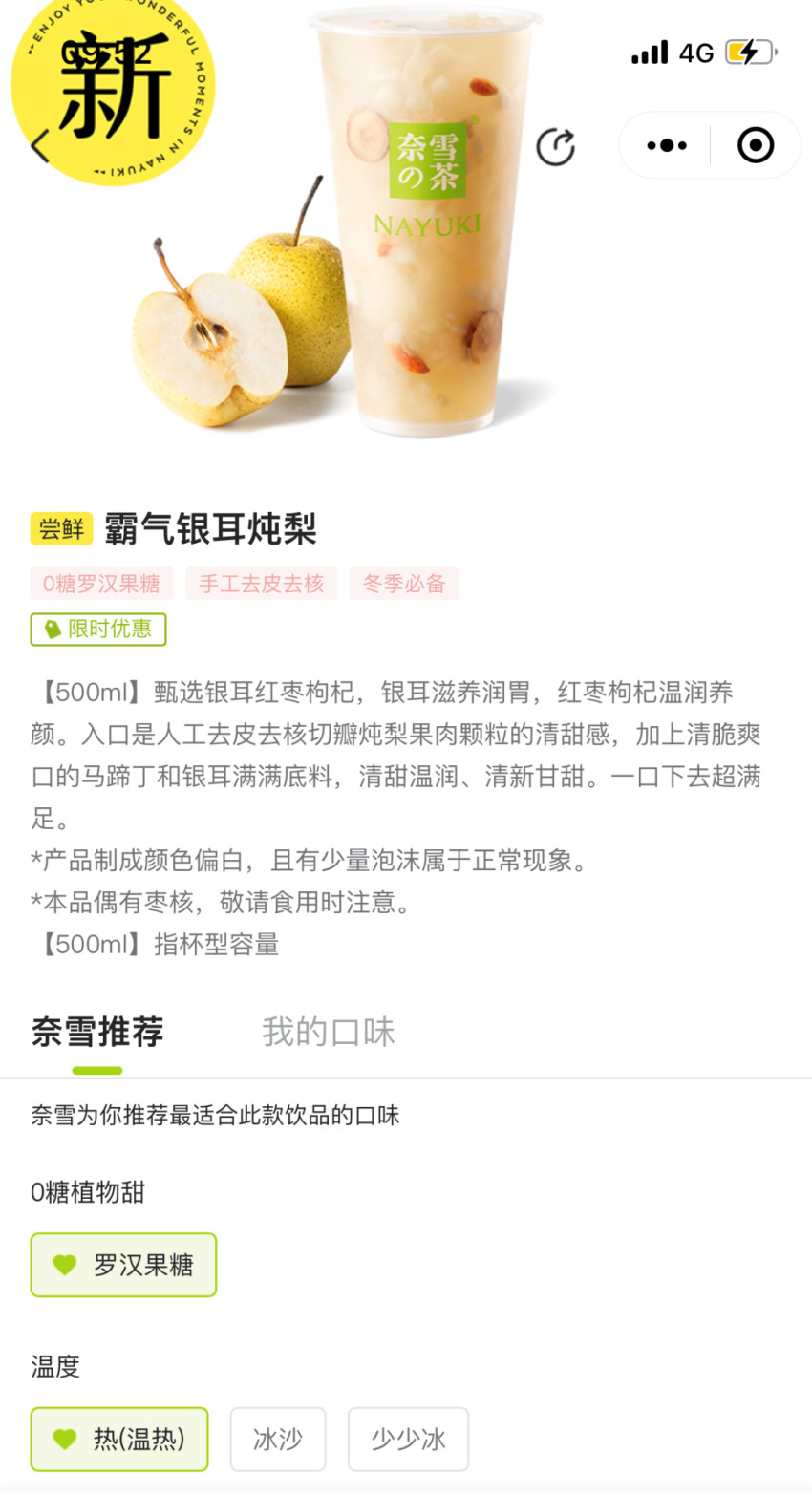This screenshot has width=812, height=1495.
Task: Tap the 手工去皮去核 tag
Action: [x=261, y=584]
